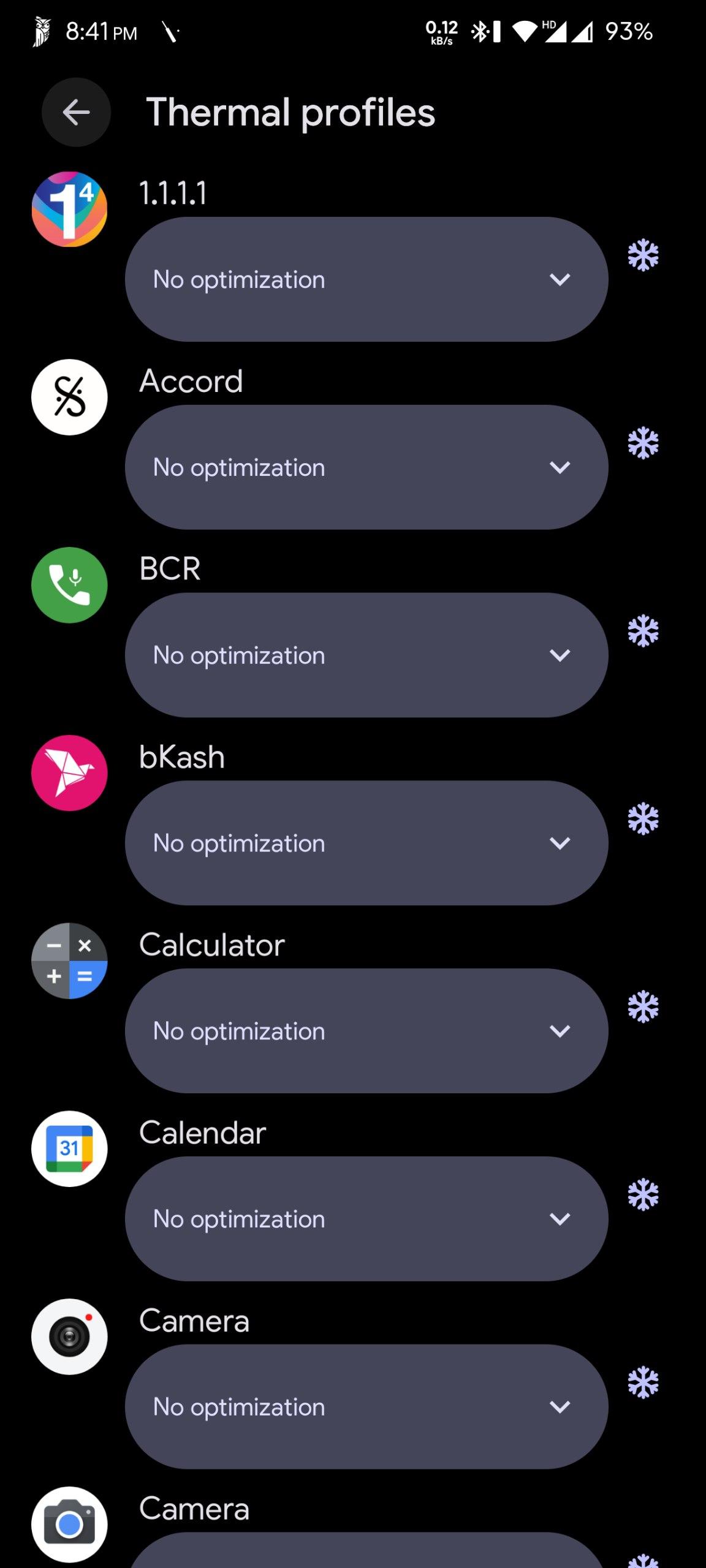Select the bKash optimization dropdown
This screenshot has height=1568, width=706.
[x=366, y=843]
